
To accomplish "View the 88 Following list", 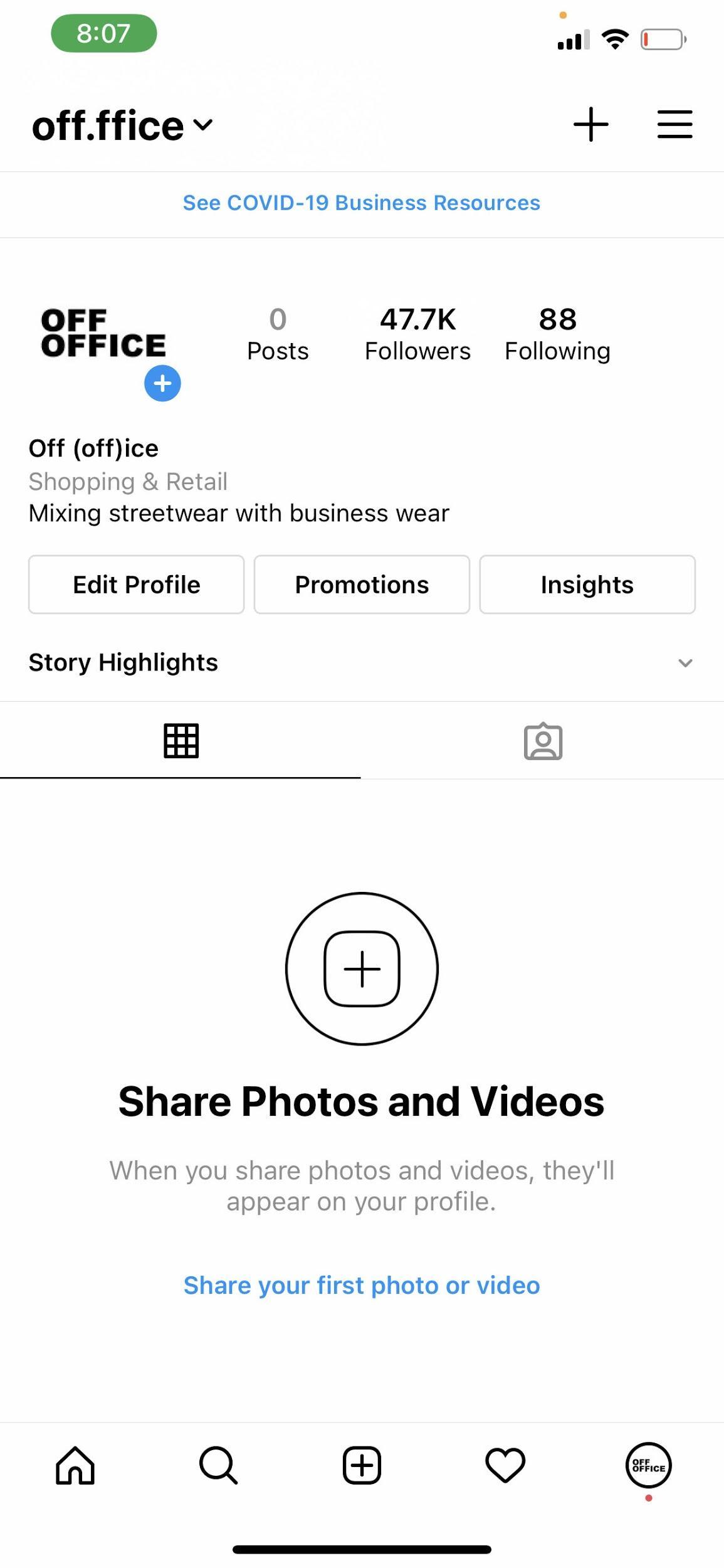I will (x=557, y=334).
